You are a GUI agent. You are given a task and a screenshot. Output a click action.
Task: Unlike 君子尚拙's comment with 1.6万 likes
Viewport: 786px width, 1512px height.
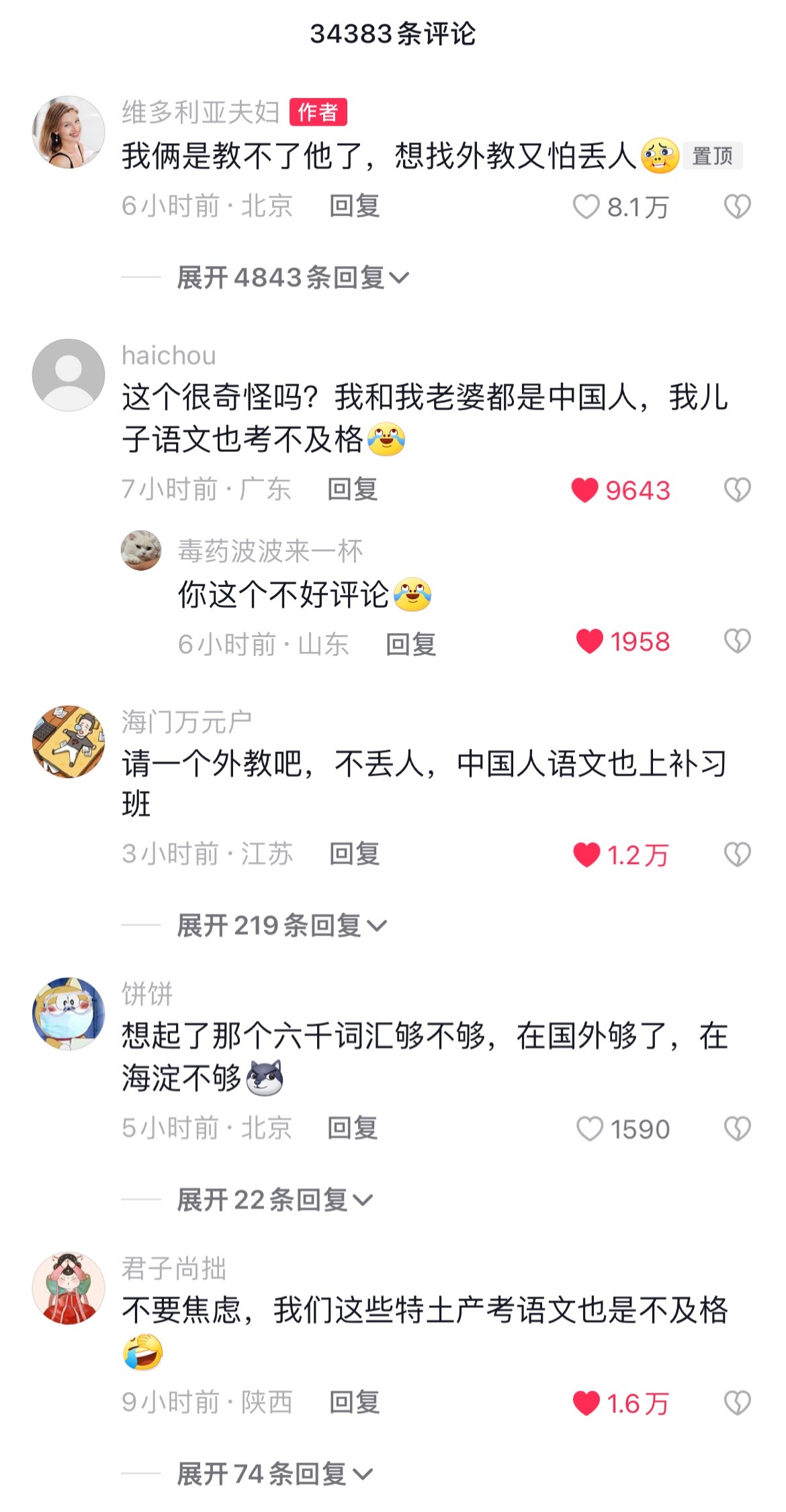pyautogui.click(x=586, y=1403)
